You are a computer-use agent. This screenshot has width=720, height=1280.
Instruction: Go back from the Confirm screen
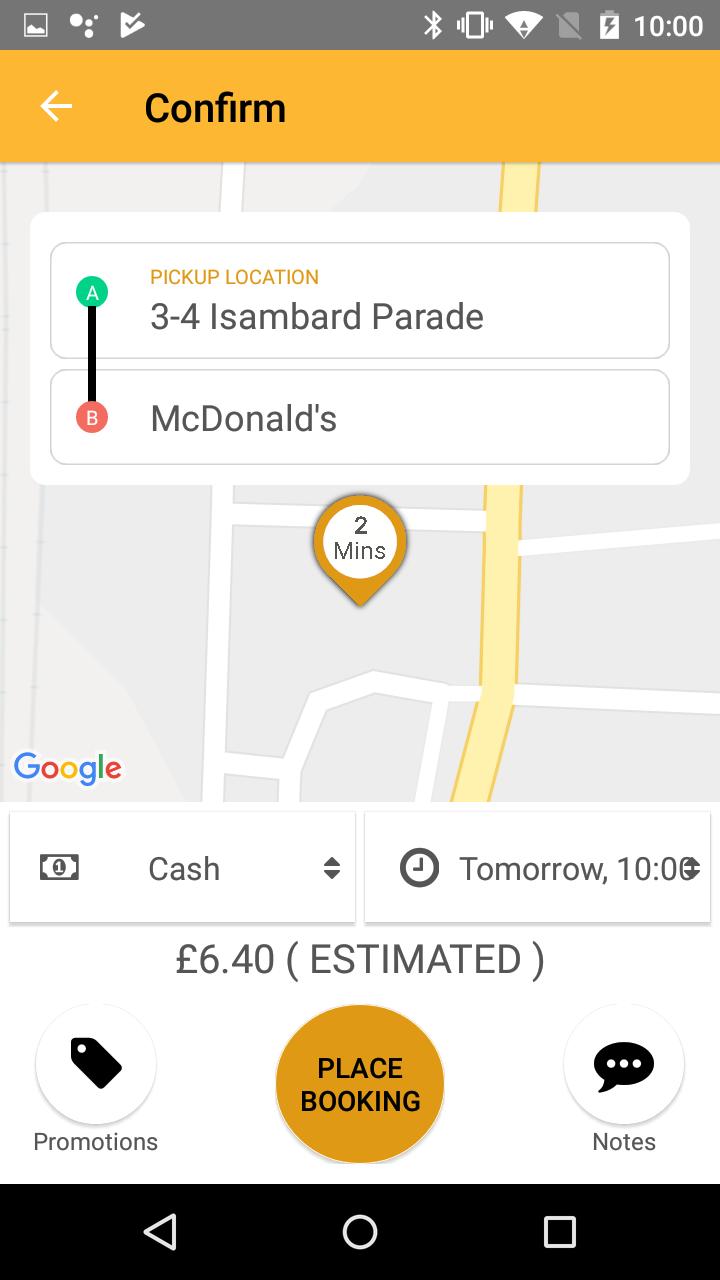(56, 107)
